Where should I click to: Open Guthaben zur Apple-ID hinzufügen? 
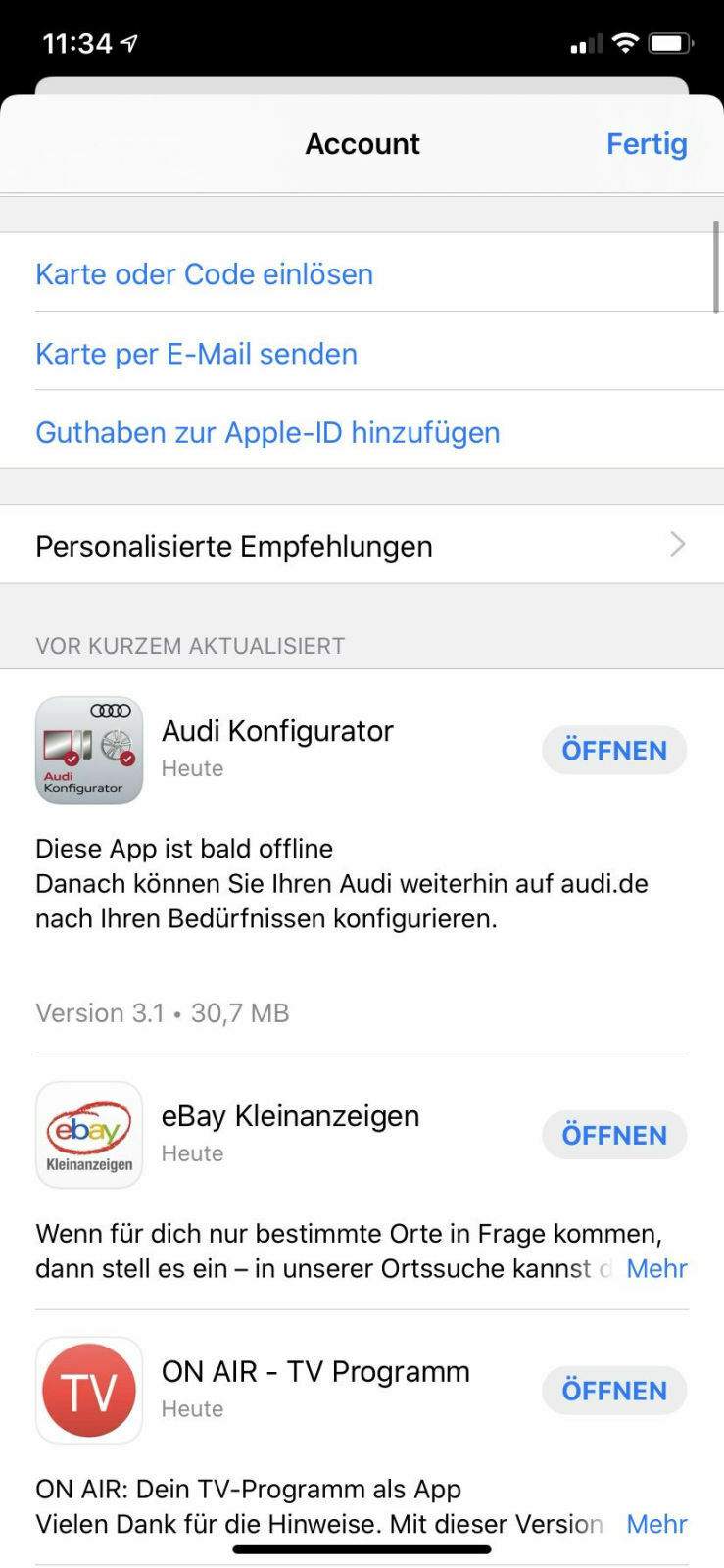[x=362, y=432]
